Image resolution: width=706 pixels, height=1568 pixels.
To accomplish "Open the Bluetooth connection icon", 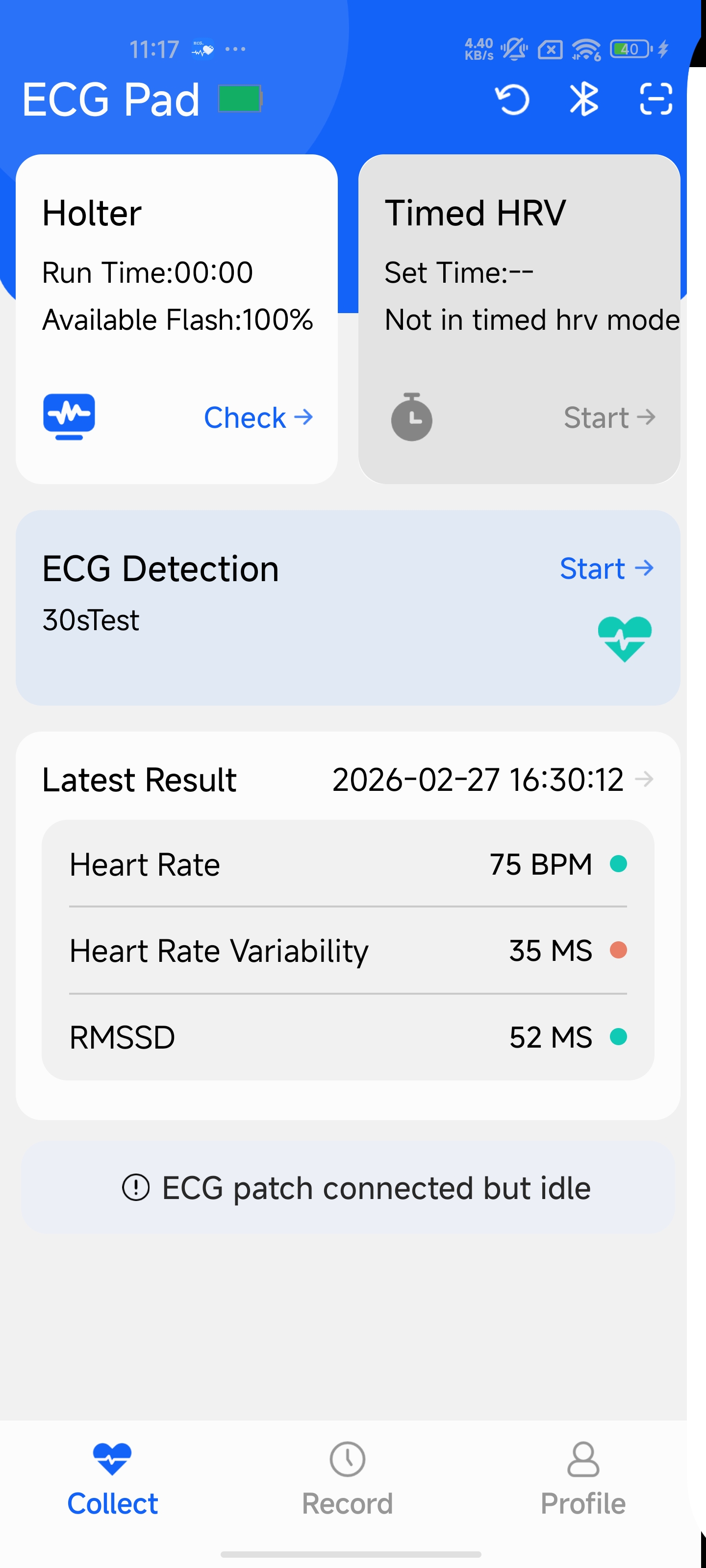I will coord(583,99).
